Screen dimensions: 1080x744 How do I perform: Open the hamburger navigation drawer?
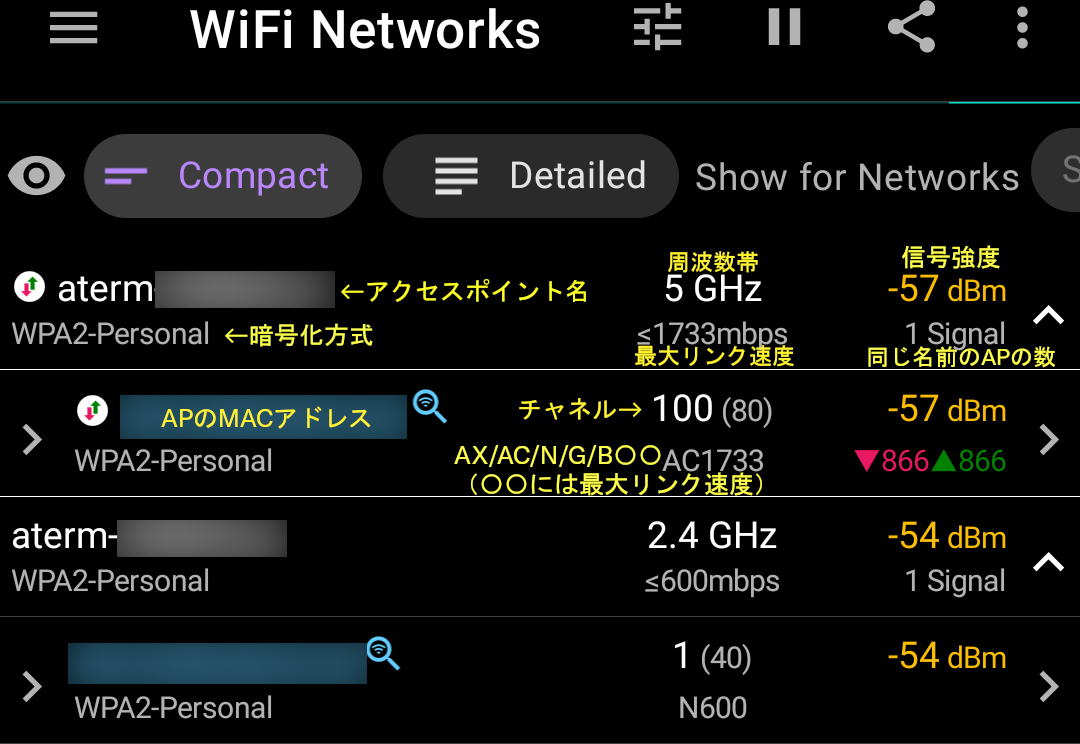coord(74,27)
